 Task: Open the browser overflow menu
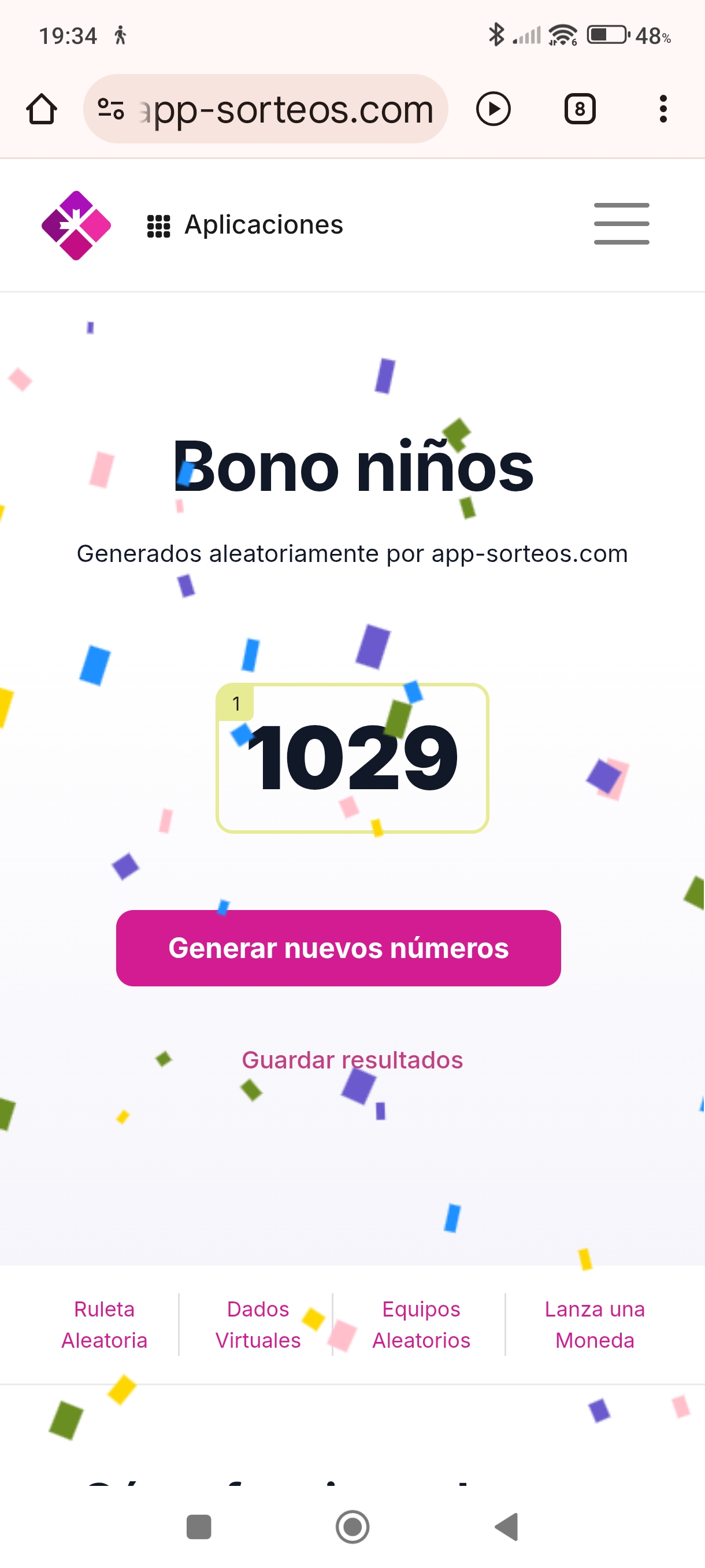662,110
